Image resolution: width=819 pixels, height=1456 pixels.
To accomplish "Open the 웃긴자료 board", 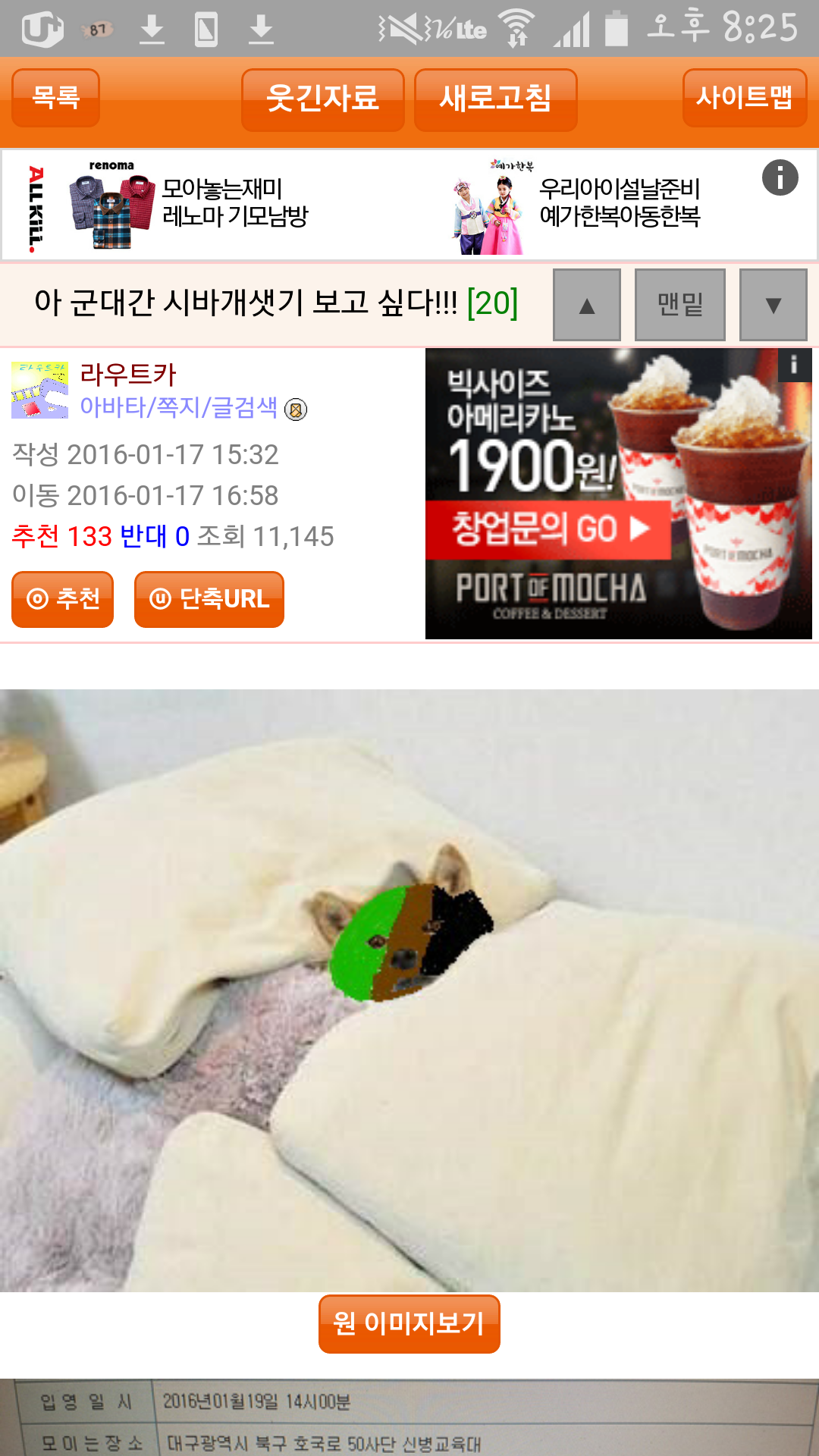I will pos(322,99).
